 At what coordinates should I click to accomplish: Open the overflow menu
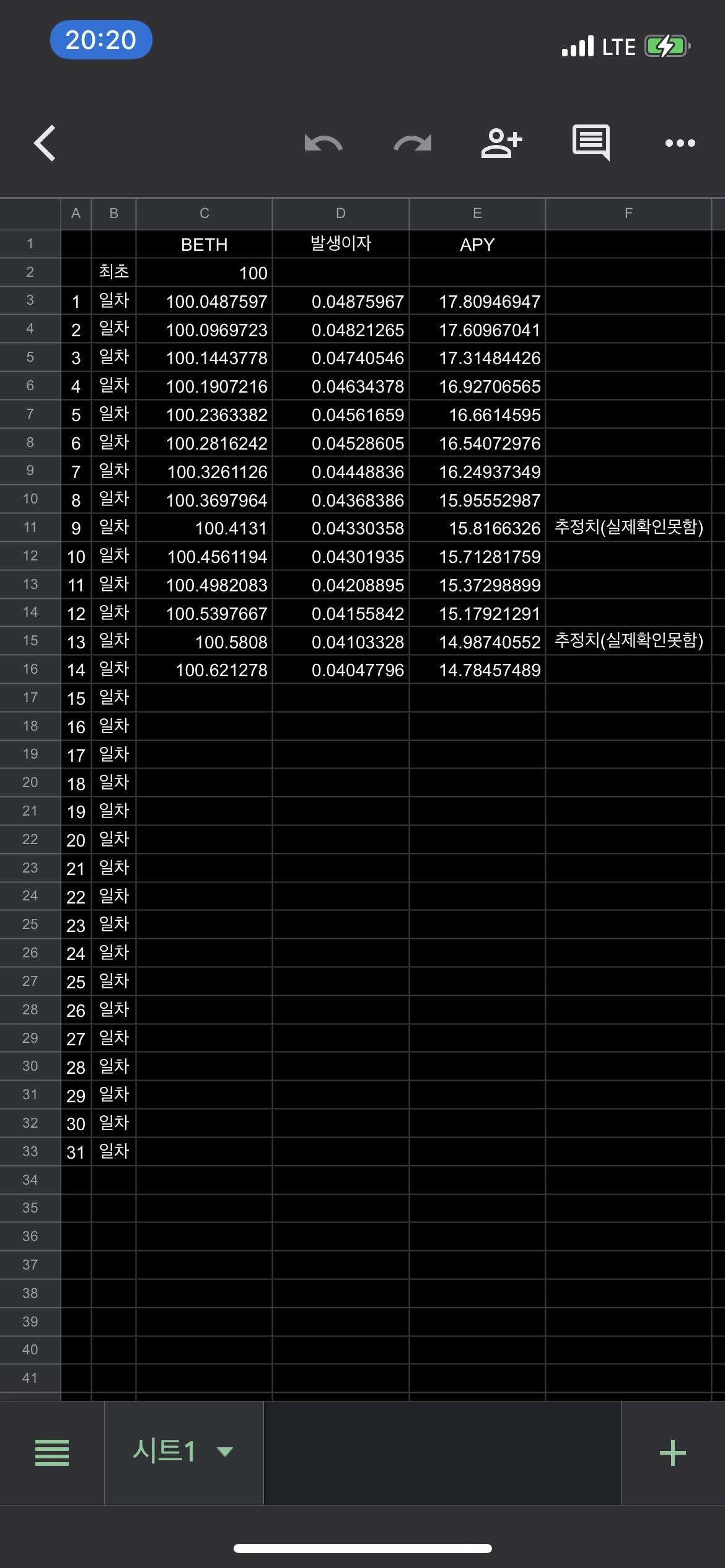click(x=680, y=143)
